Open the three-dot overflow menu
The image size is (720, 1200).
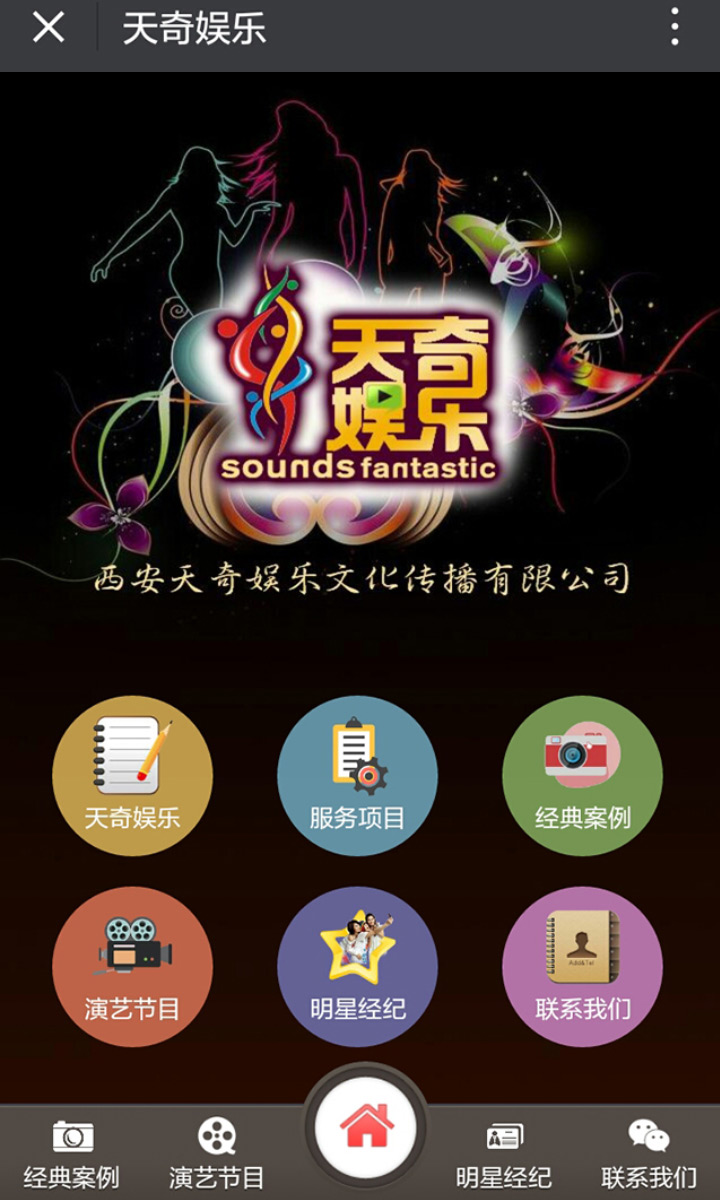coord(675,28)
